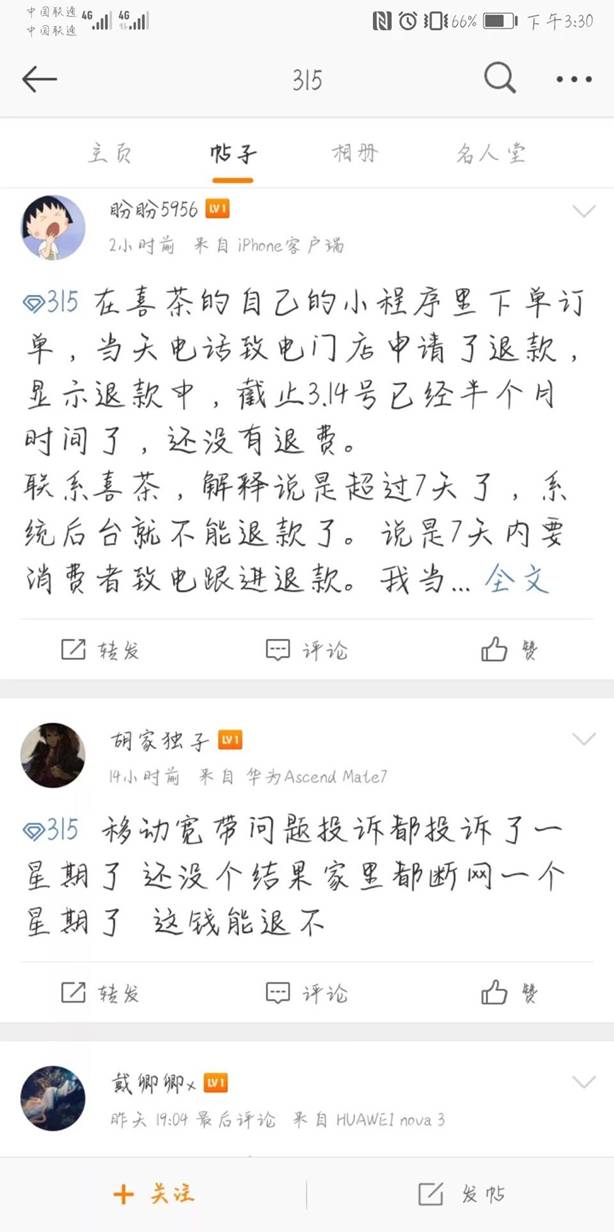The width and height of the screenshot is (614, 1232).
Task: Switch to the 主页 tab
Action: click(x=111, y=154)
